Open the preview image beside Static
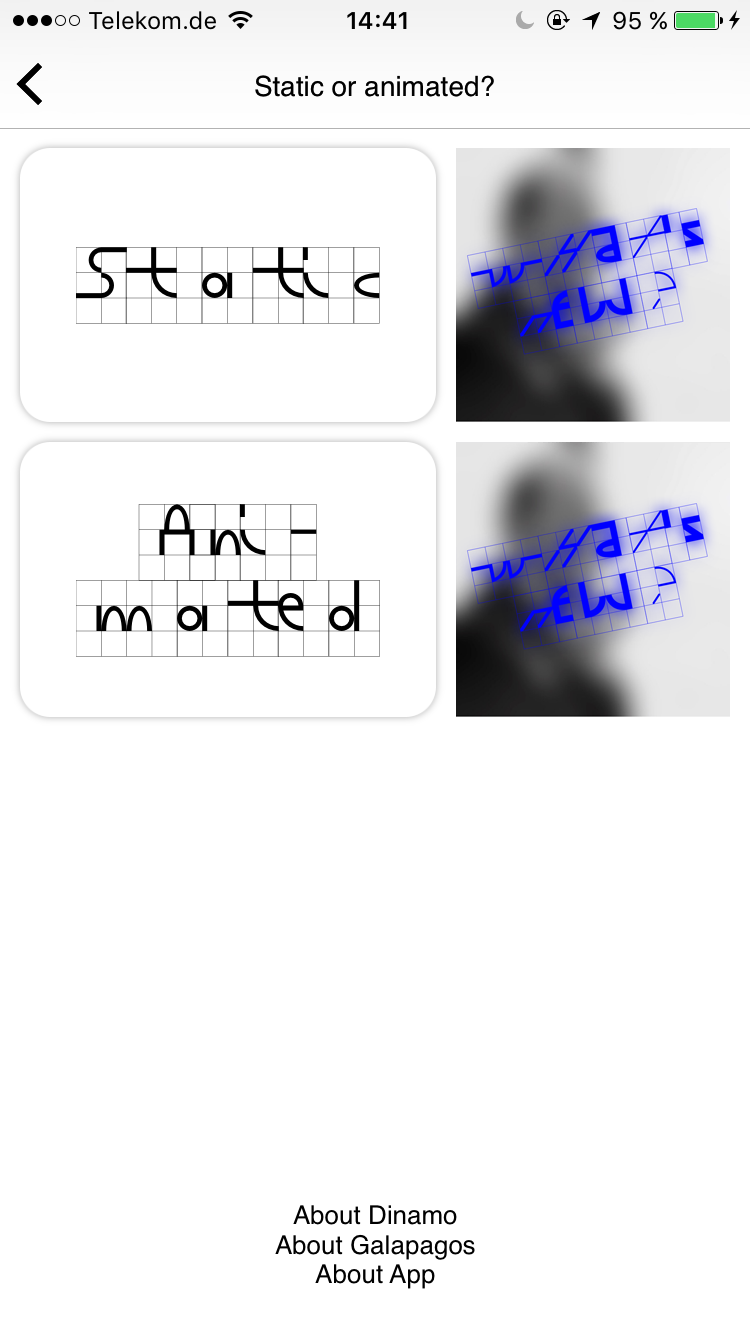 [x=593, y=285]
